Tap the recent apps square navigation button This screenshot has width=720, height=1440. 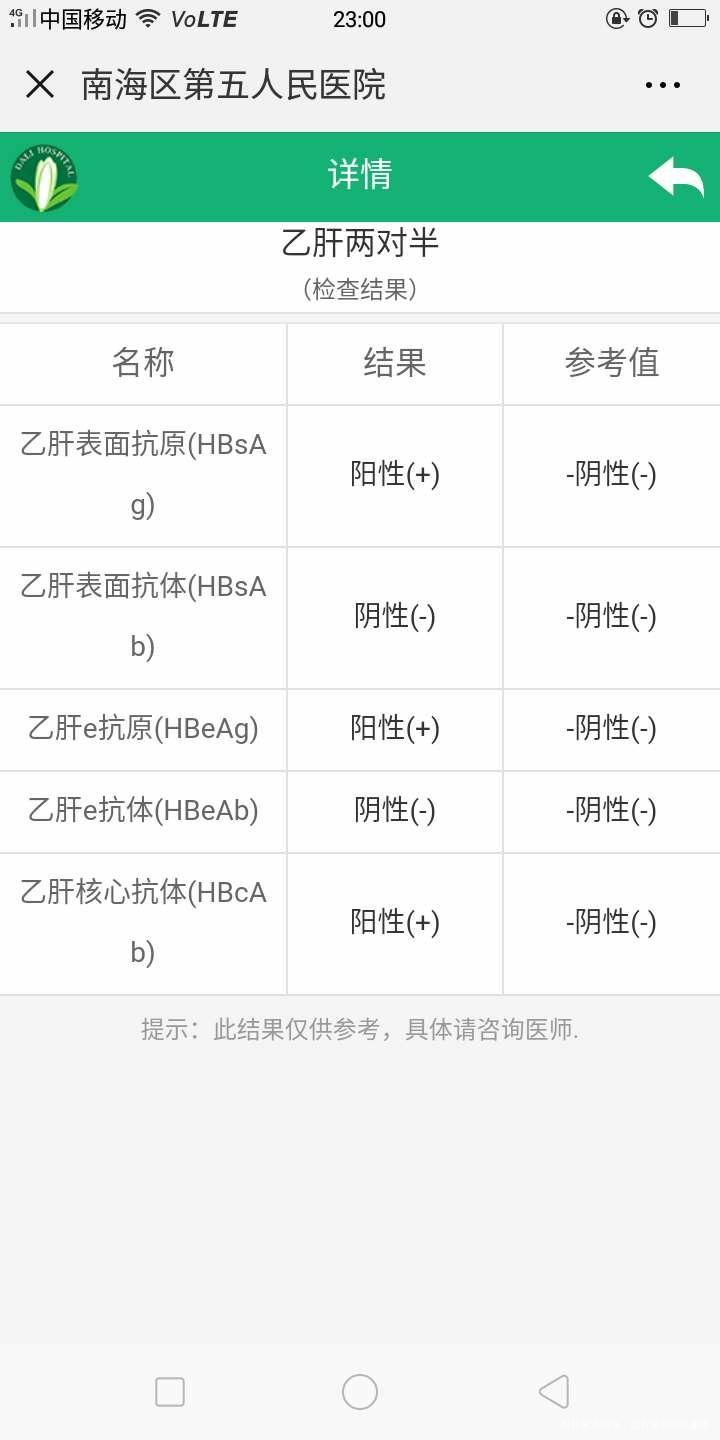tap(170, 1391)
